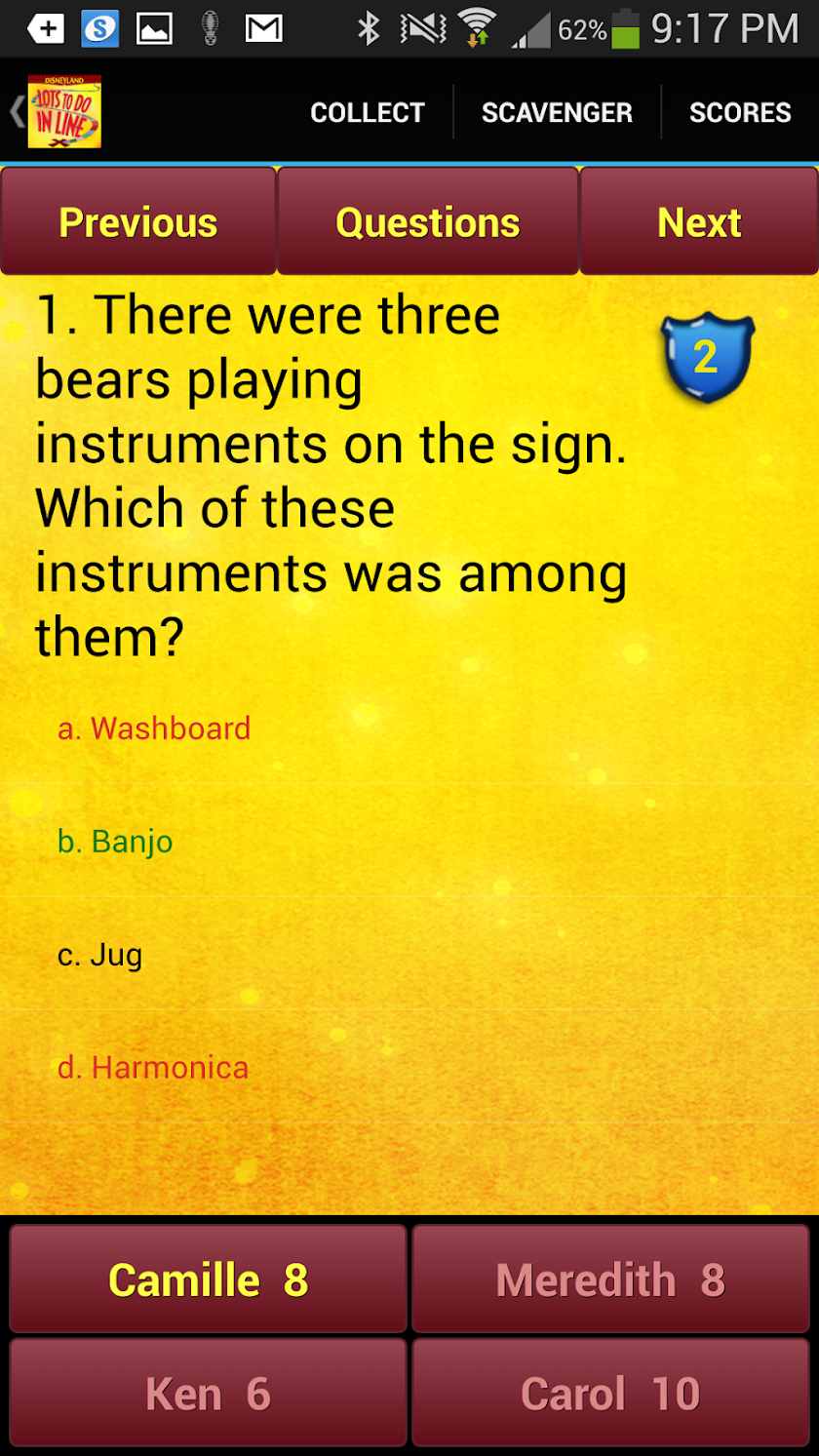The image size is (819, 1456).
Task: Choose answer d. Harmonica
Action: coord(153,1068)
